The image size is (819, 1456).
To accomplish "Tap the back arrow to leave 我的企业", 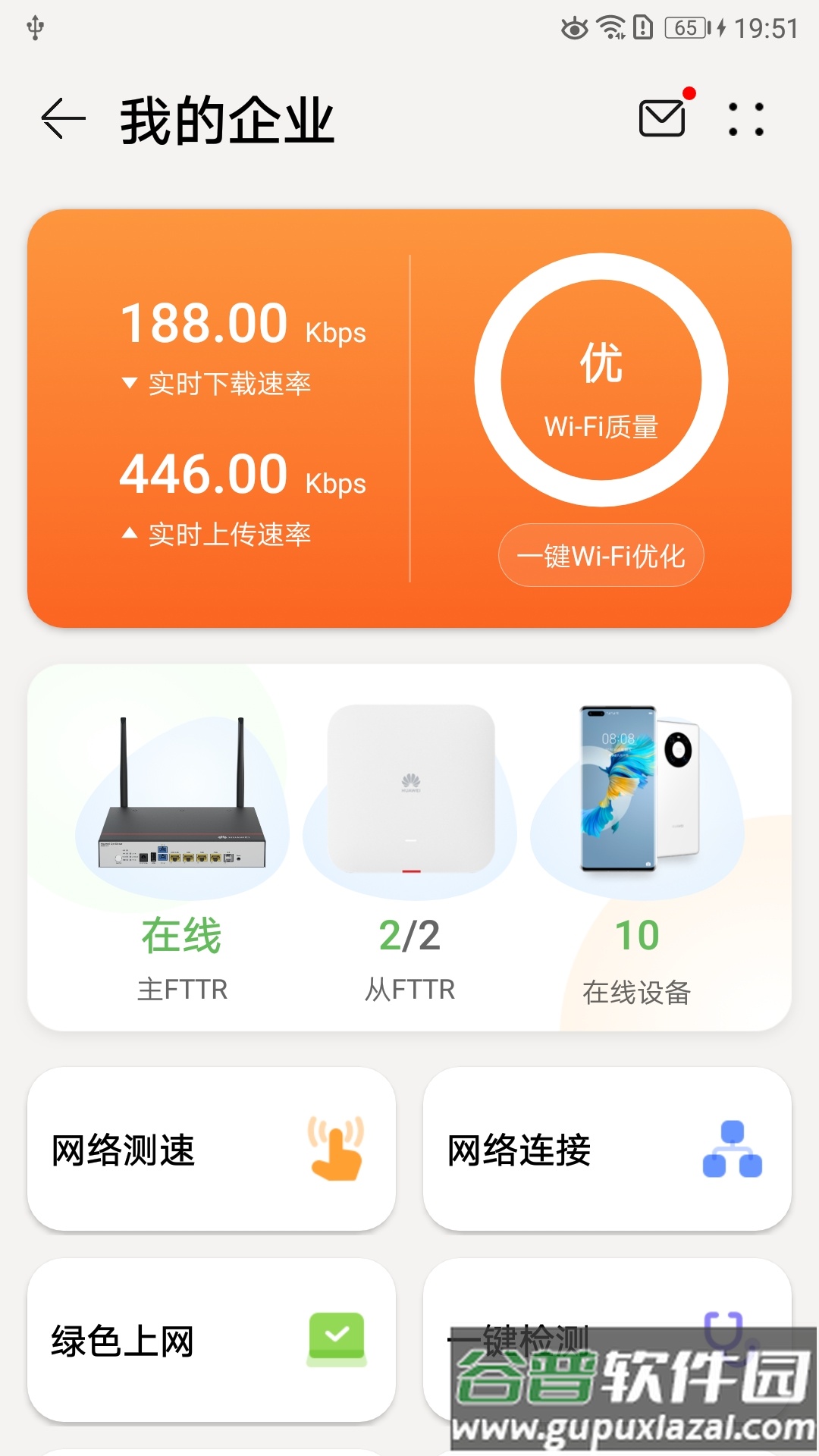I will pyautogui.click(x=59, y=120).
